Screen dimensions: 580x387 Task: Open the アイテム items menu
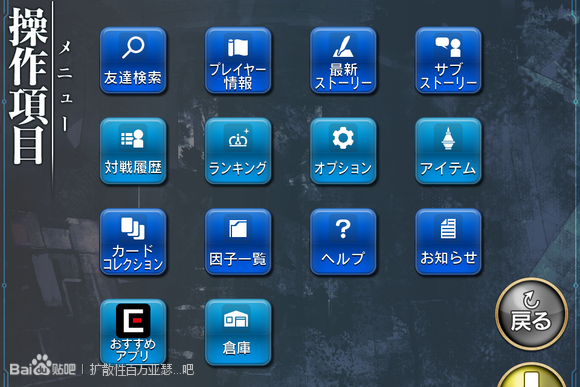[x=448, y=151]
